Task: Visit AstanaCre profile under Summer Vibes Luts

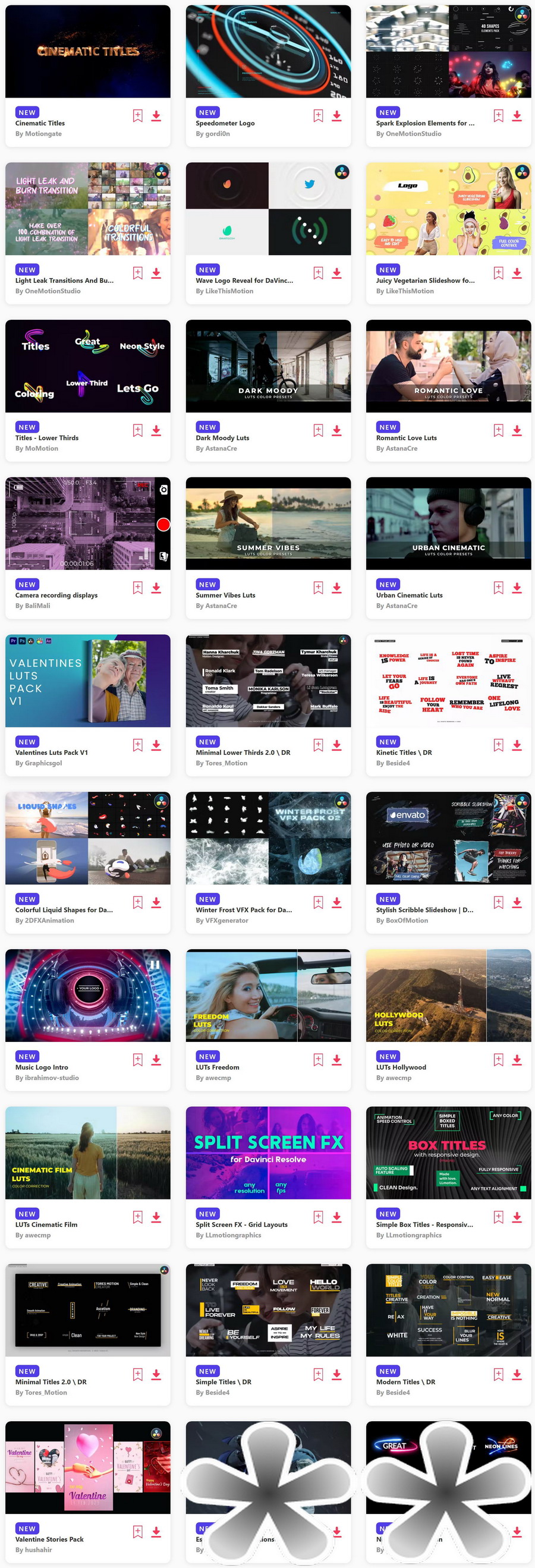Action: click(217, 606)
